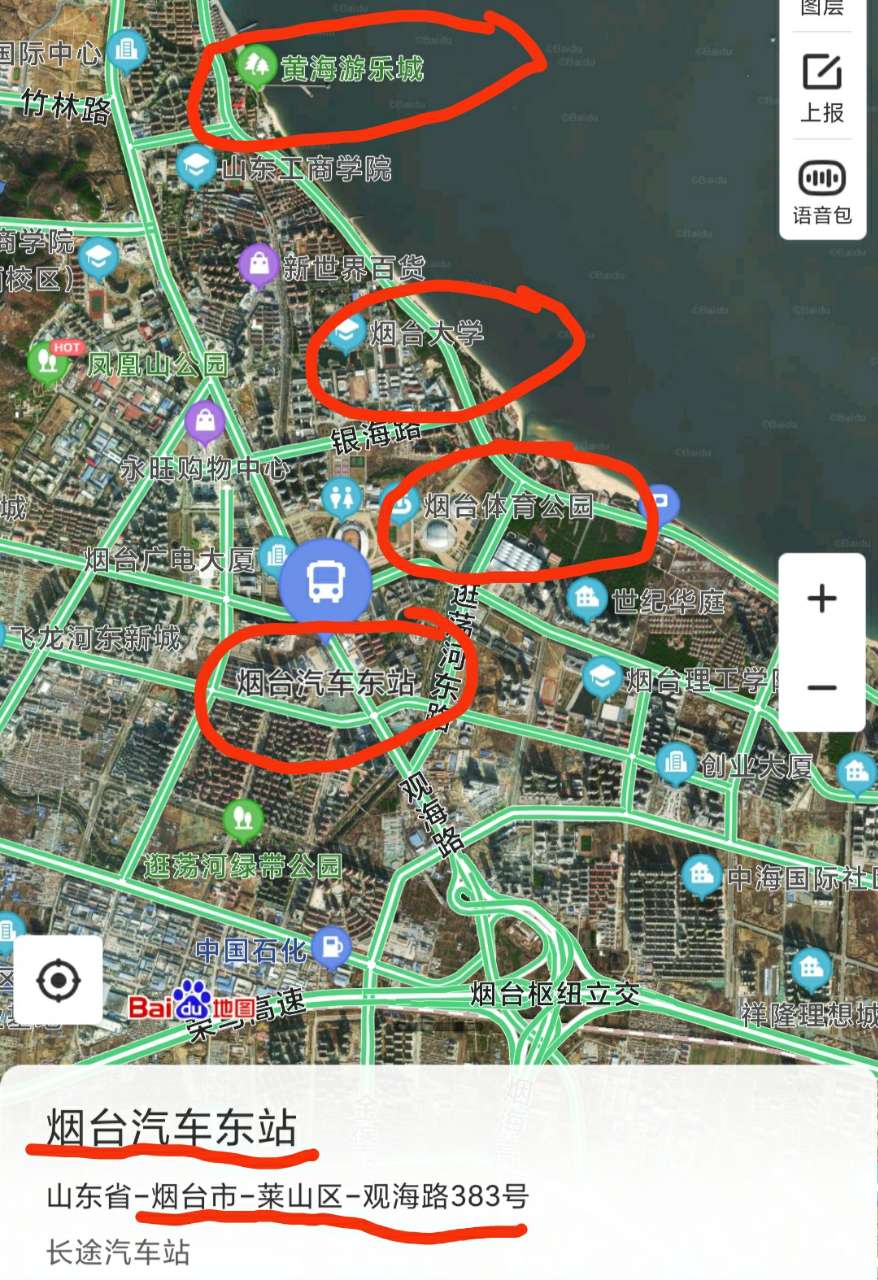Open the 图层 layers option
Image resolution: width=878 pixels, height=1280 pixels.
click(x=822, y=8)
